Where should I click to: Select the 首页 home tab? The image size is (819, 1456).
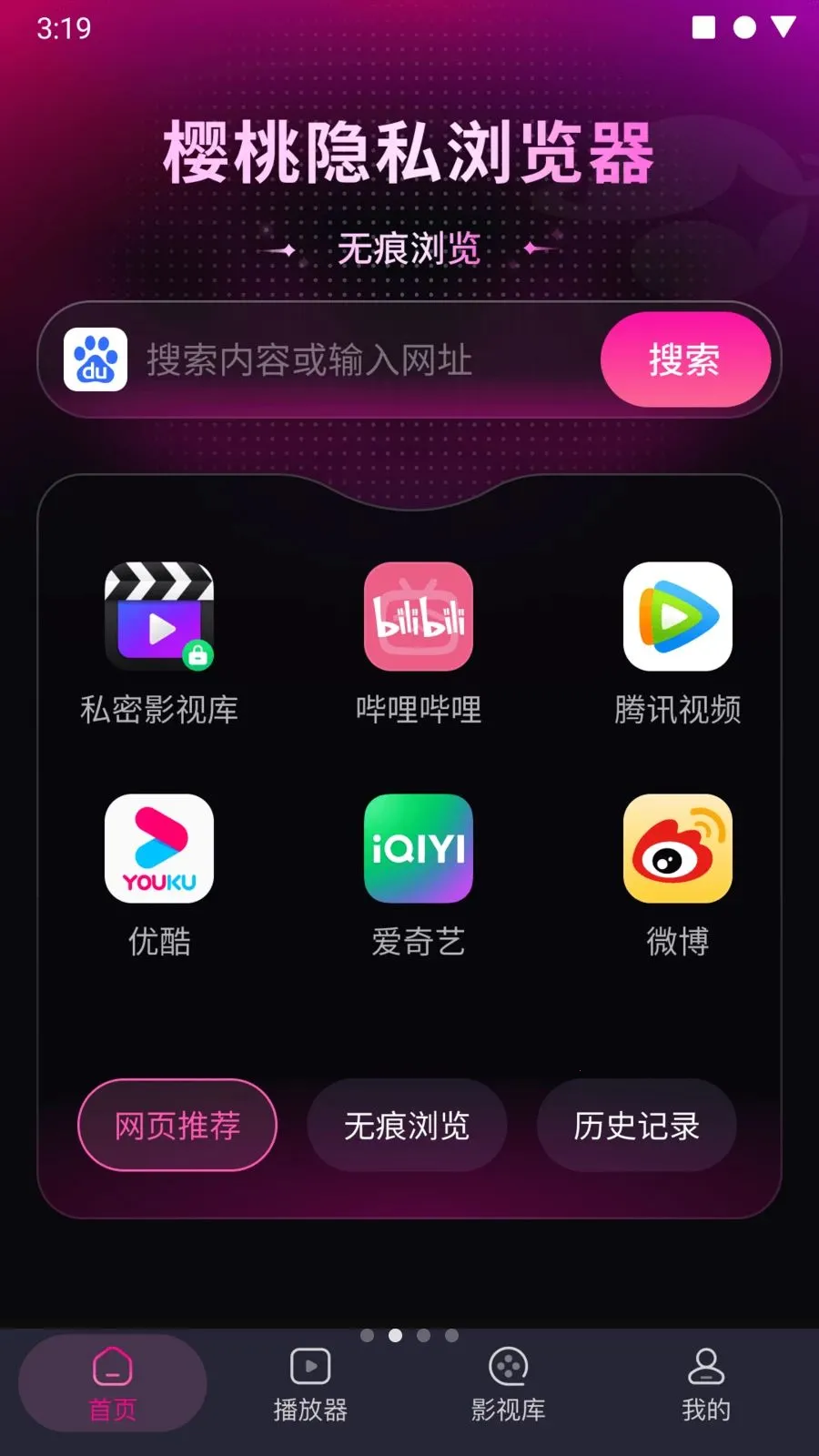(x=111, y=1383)
